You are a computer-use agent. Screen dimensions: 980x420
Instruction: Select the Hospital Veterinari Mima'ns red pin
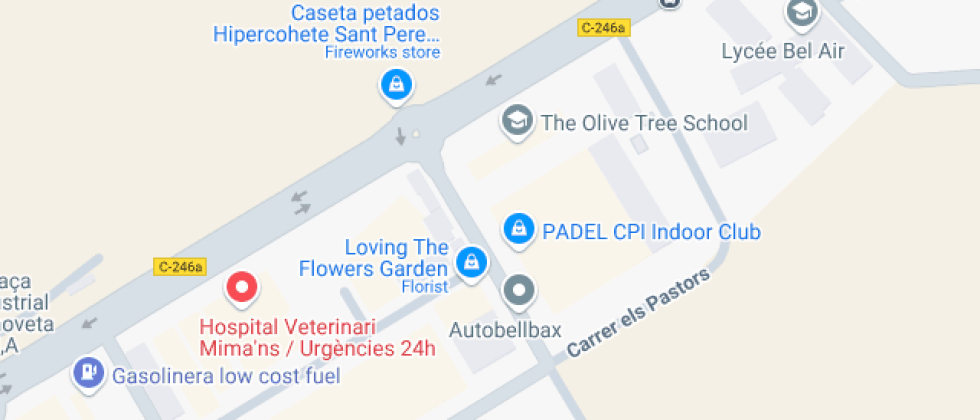(241, 288)
